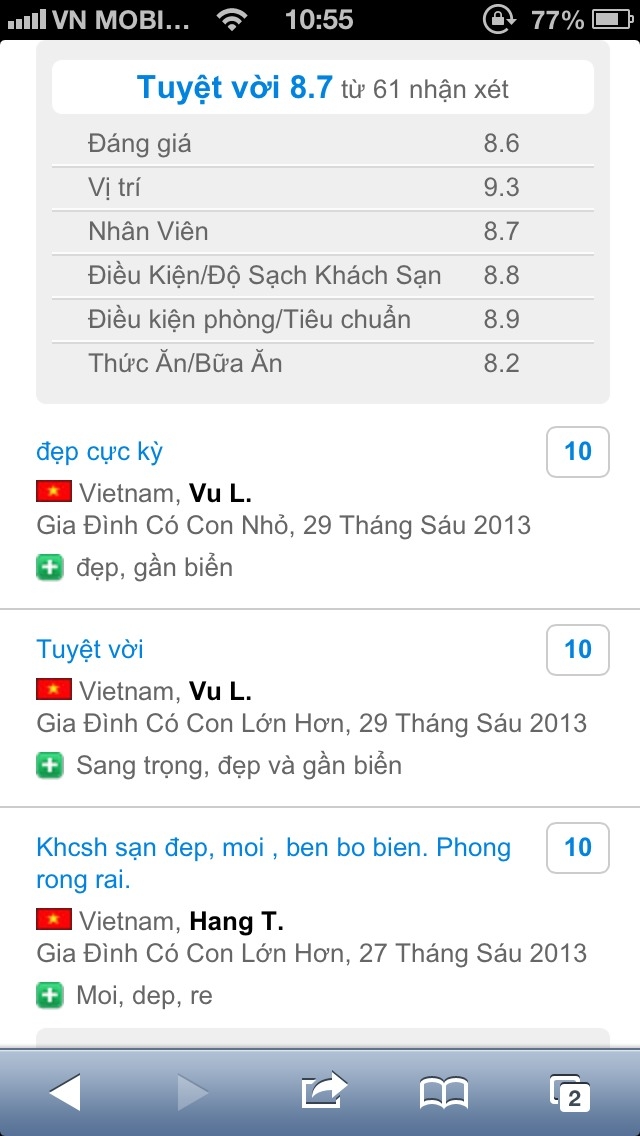The image size is (640, 1136).
Task: Open the review titled "Tuyệt vời"
Action: pyautogui.click(x=90, y=650)
